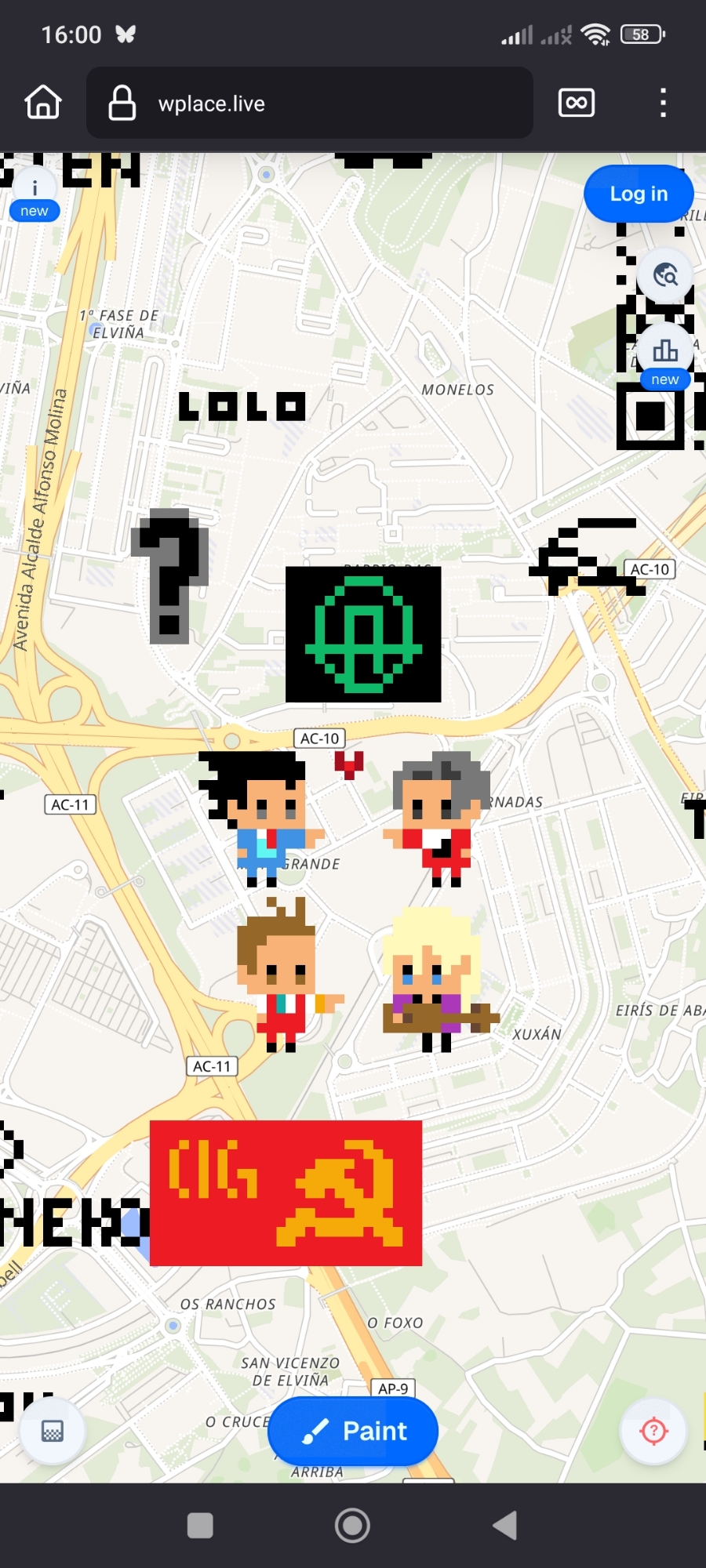Open the browser tabs switcher
Image resolution: width=706 pixels, height=1568 pixels.
pyautogui.click(x=577, y=103)
